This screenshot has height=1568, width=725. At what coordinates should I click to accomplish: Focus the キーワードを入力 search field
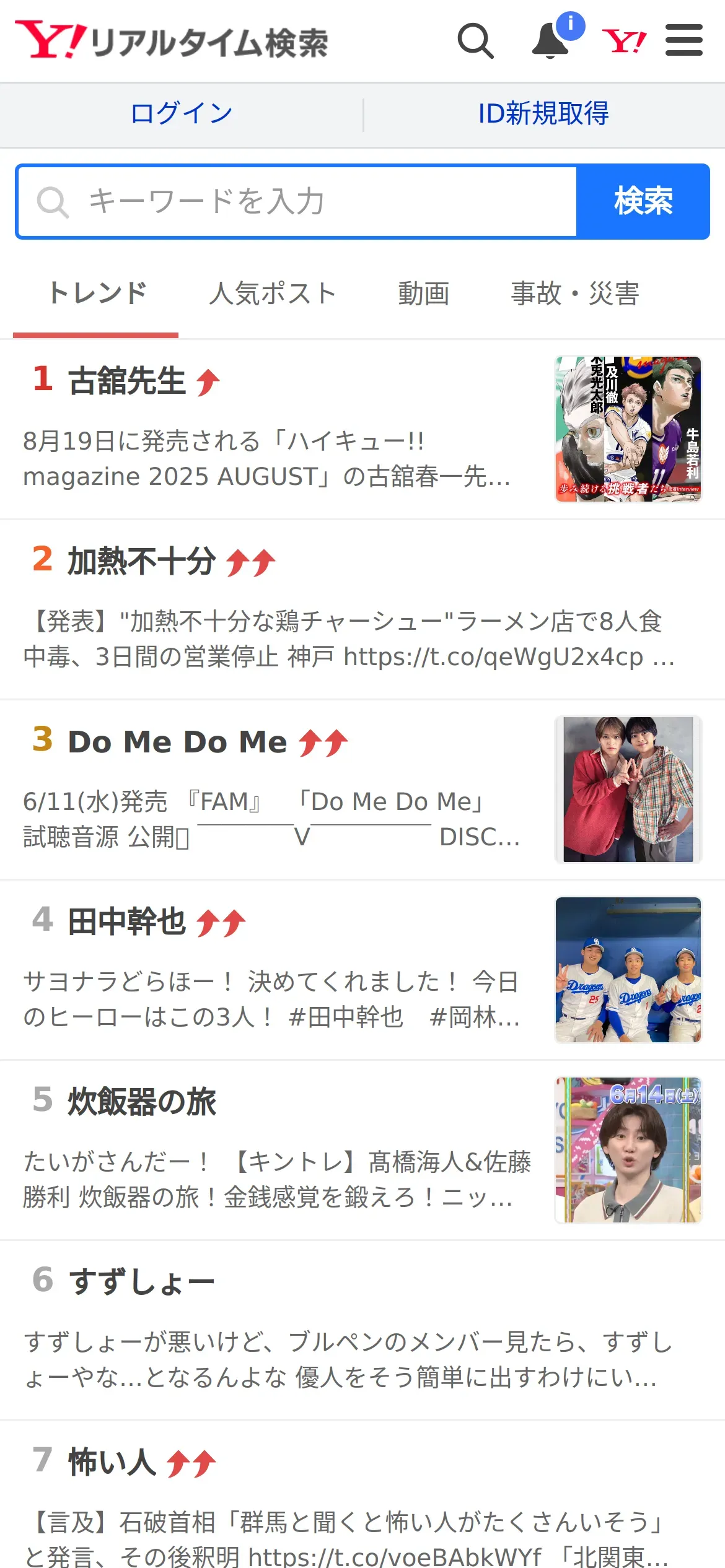point(297,201)
